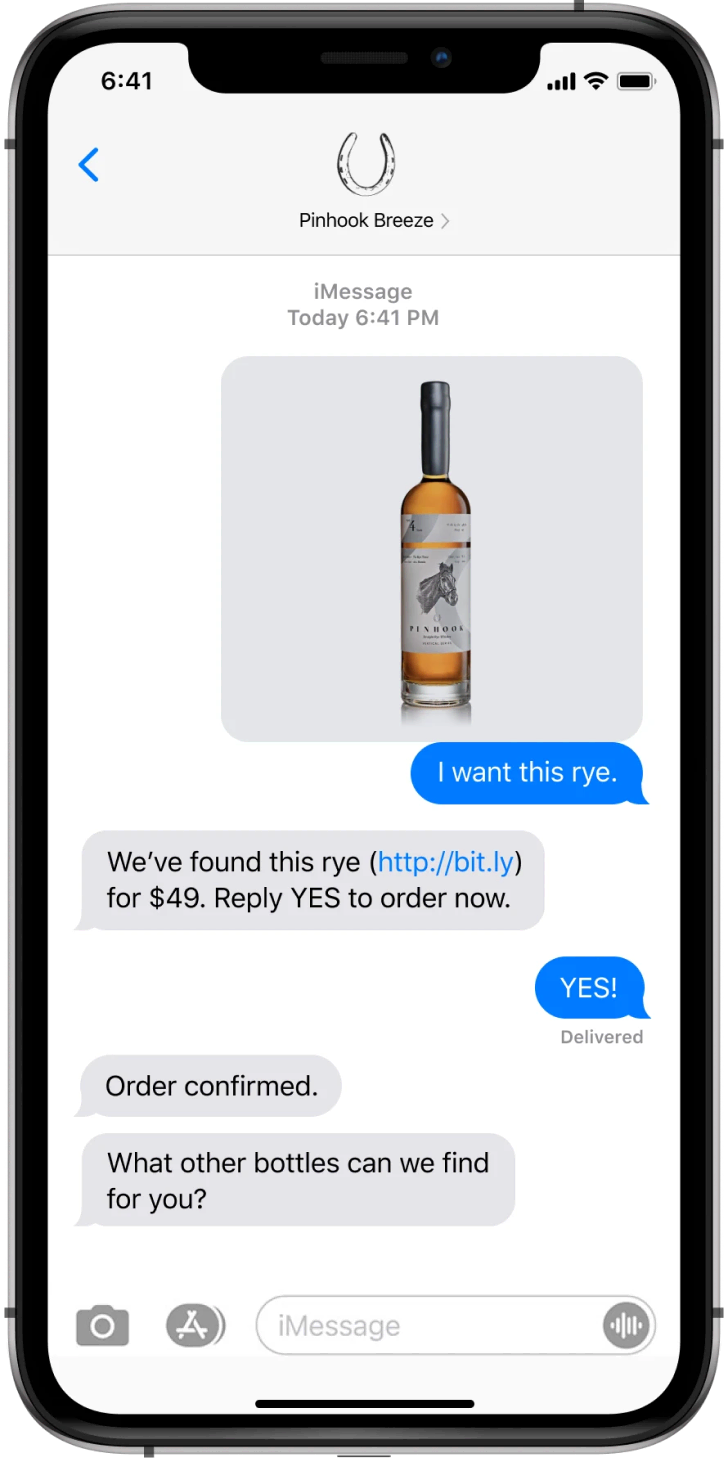Open the bit.ly link in the message
The width and height of the screenshot is (728, 1468).
pyautogui.click(x=446, y=861)
